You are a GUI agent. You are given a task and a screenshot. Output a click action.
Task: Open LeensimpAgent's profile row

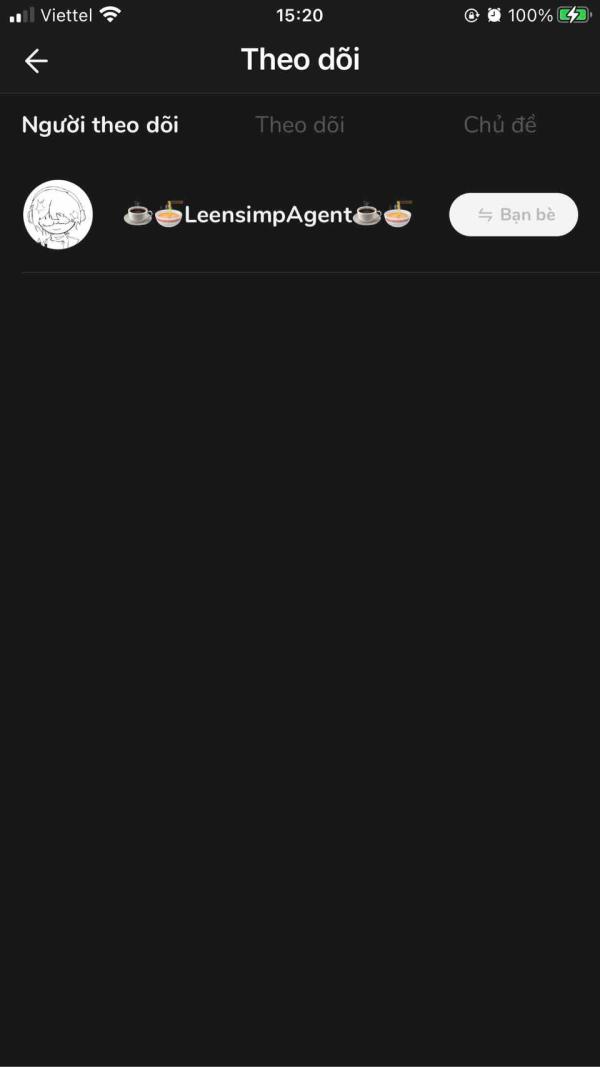tap(300, 214)
